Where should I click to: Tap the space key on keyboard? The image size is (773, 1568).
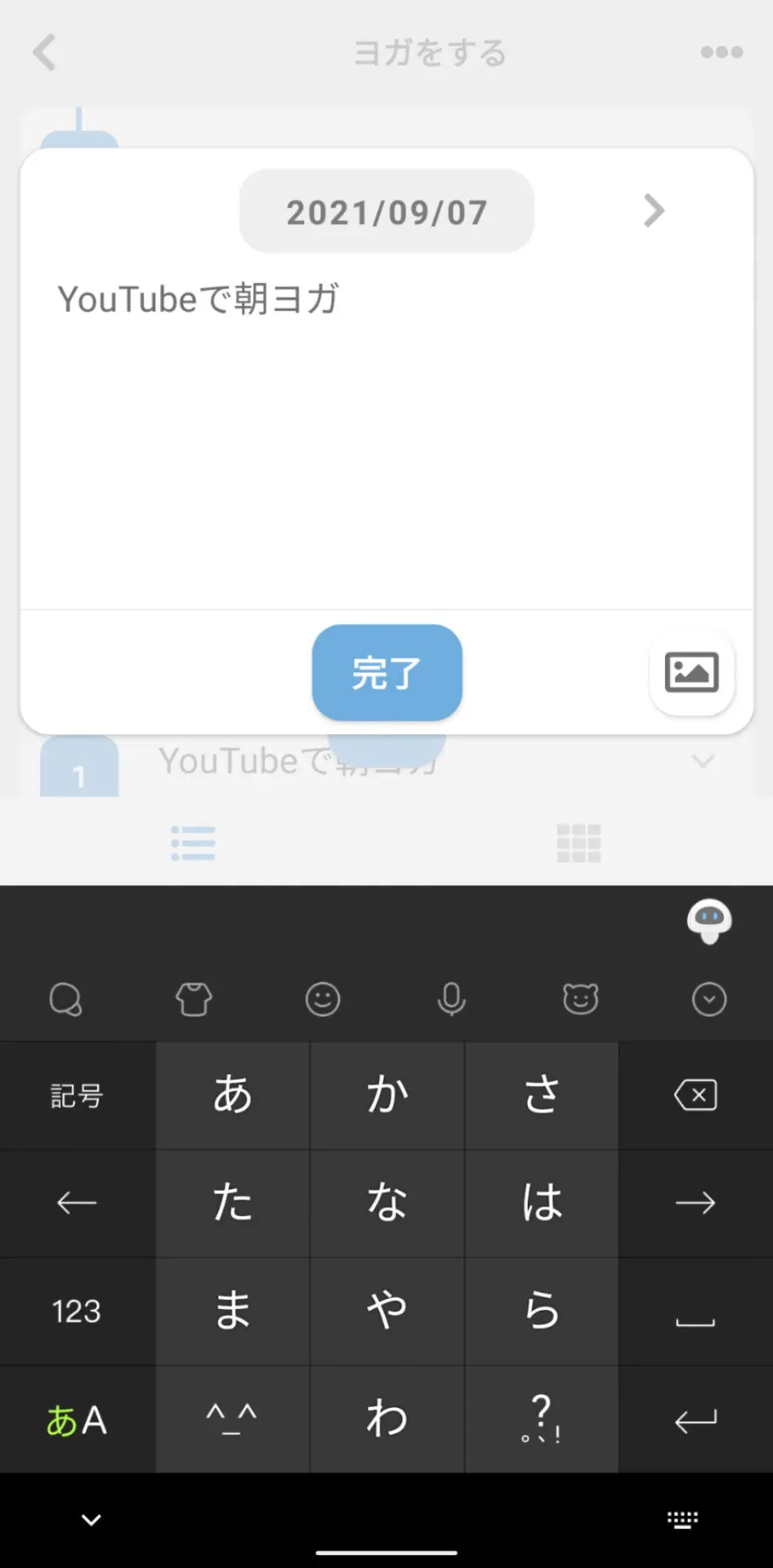pos(695,1312)
